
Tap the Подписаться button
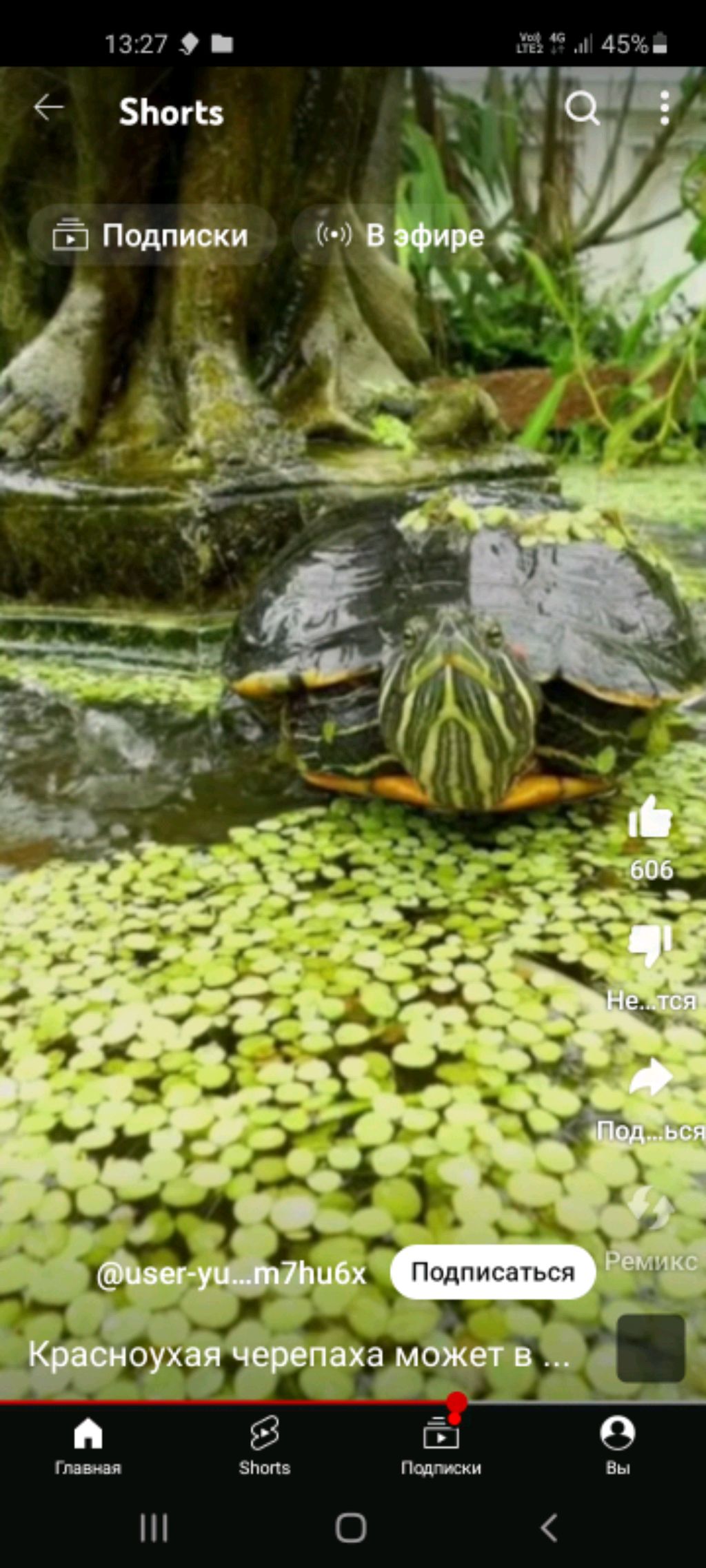point(492,1272)
